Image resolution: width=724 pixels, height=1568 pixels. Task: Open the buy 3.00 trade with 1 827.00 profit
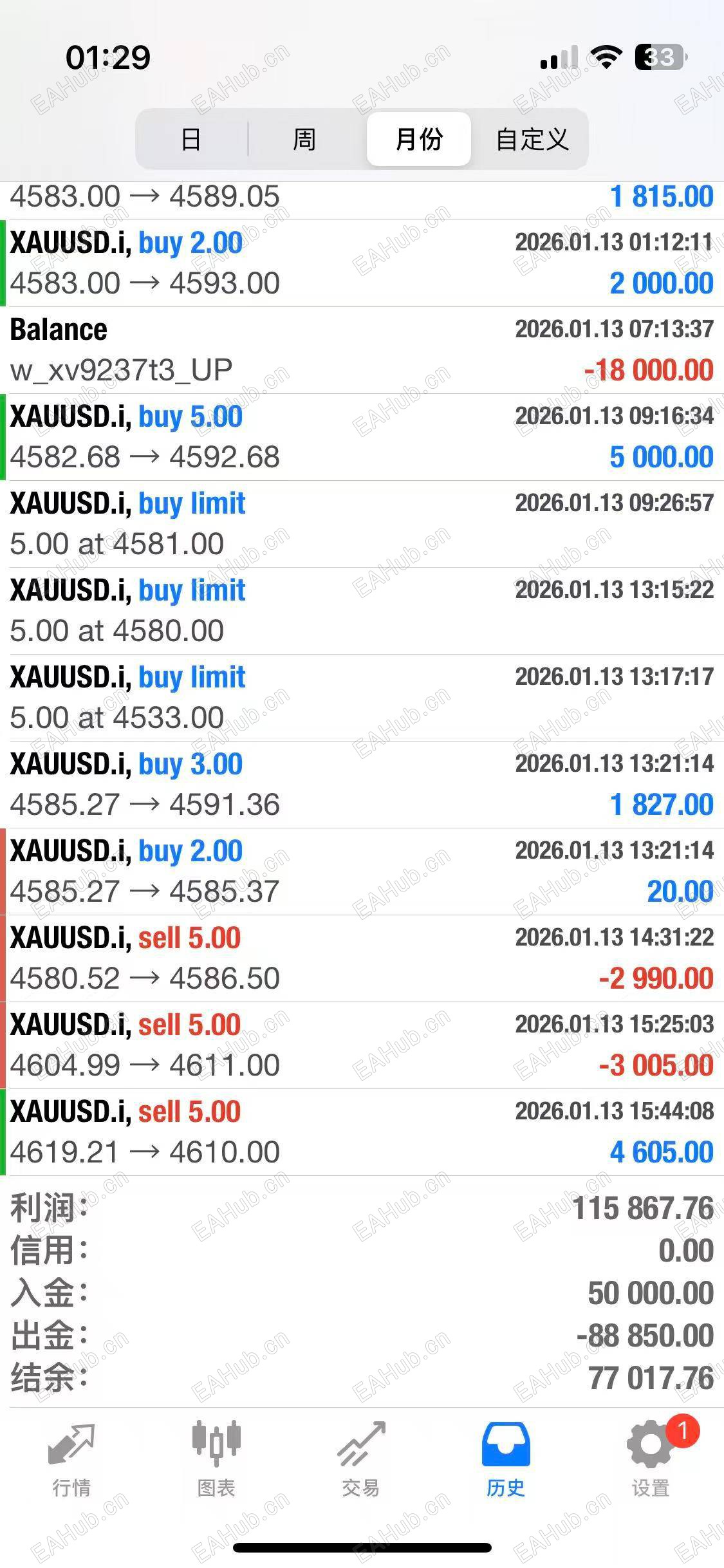362,785
